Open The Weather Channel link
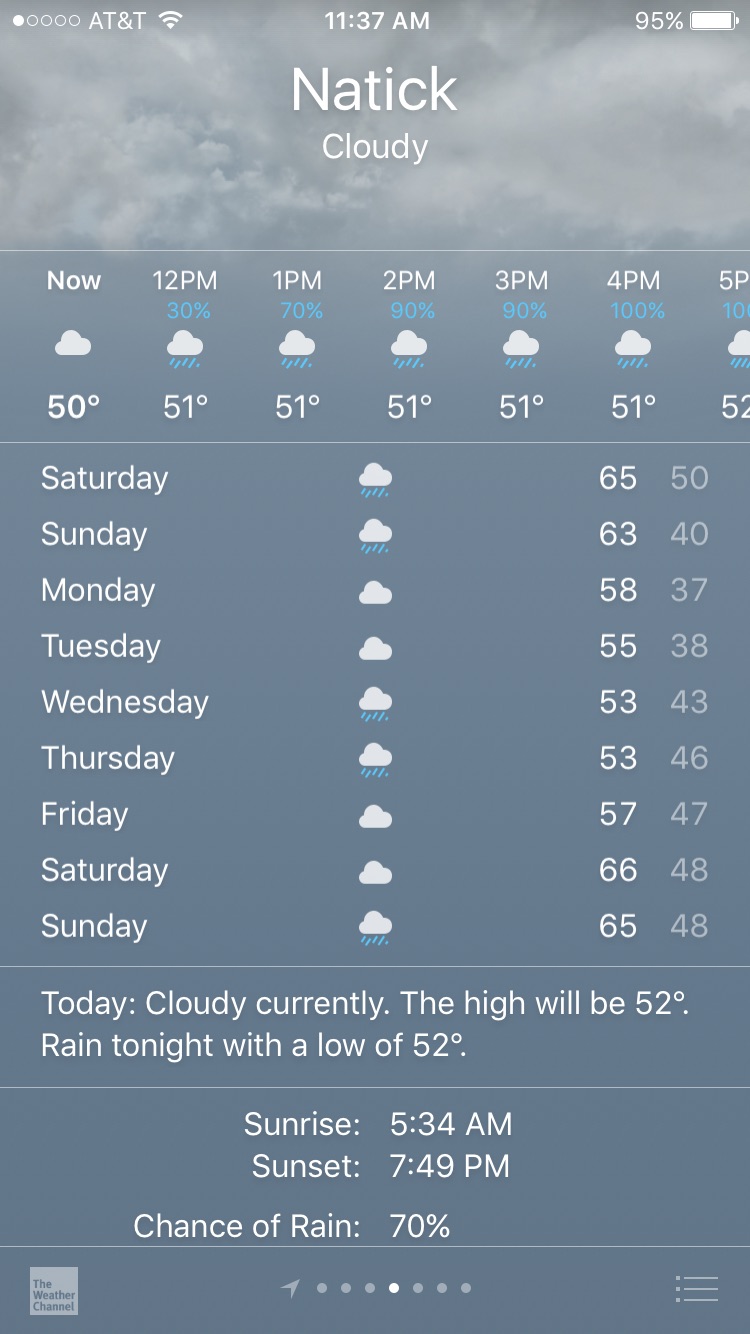The width and height of the screenshot is (750, 1334). click(54, 1290)
